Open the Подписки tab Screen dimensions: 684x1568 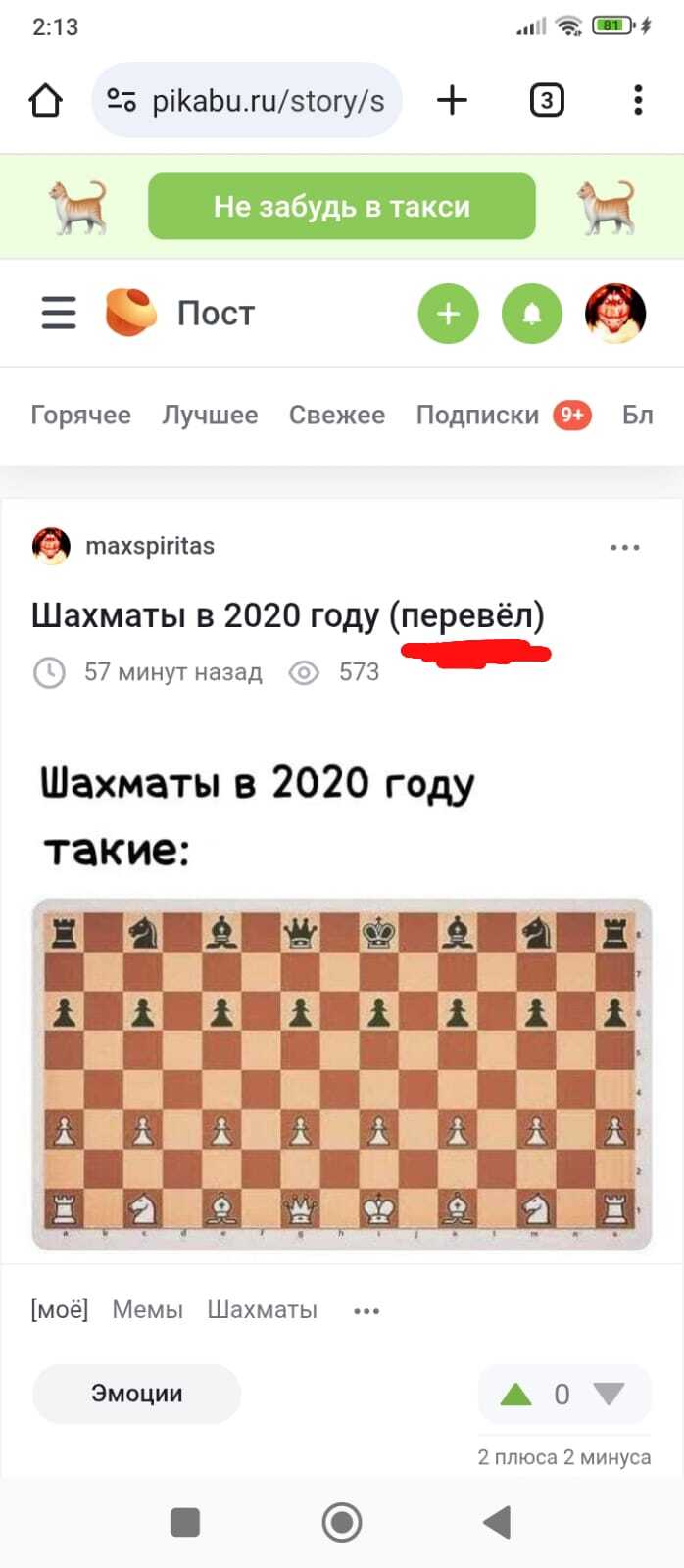coord(477,415)
